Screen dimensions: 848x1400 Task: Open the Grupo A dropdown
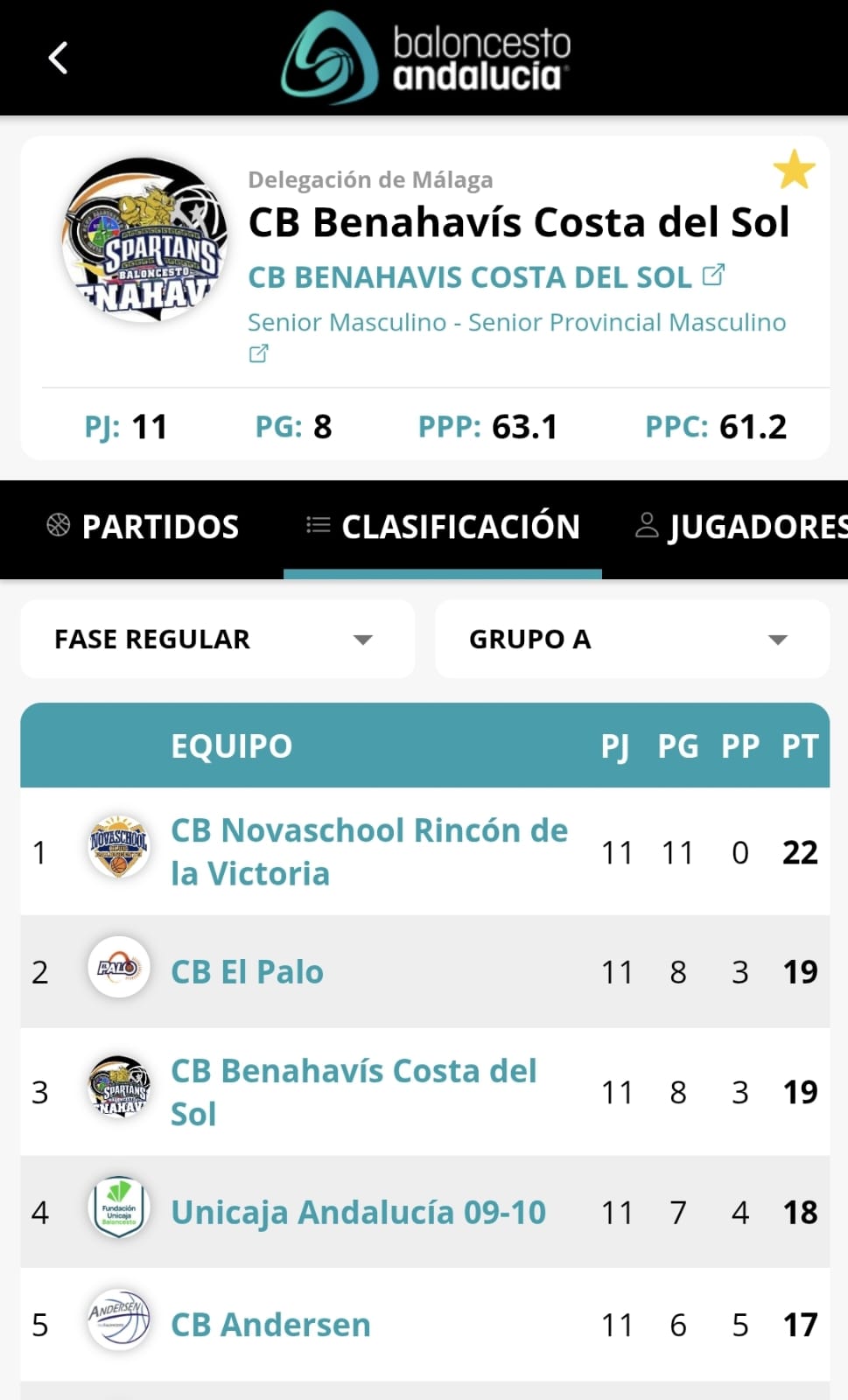[x=632, y=640]
